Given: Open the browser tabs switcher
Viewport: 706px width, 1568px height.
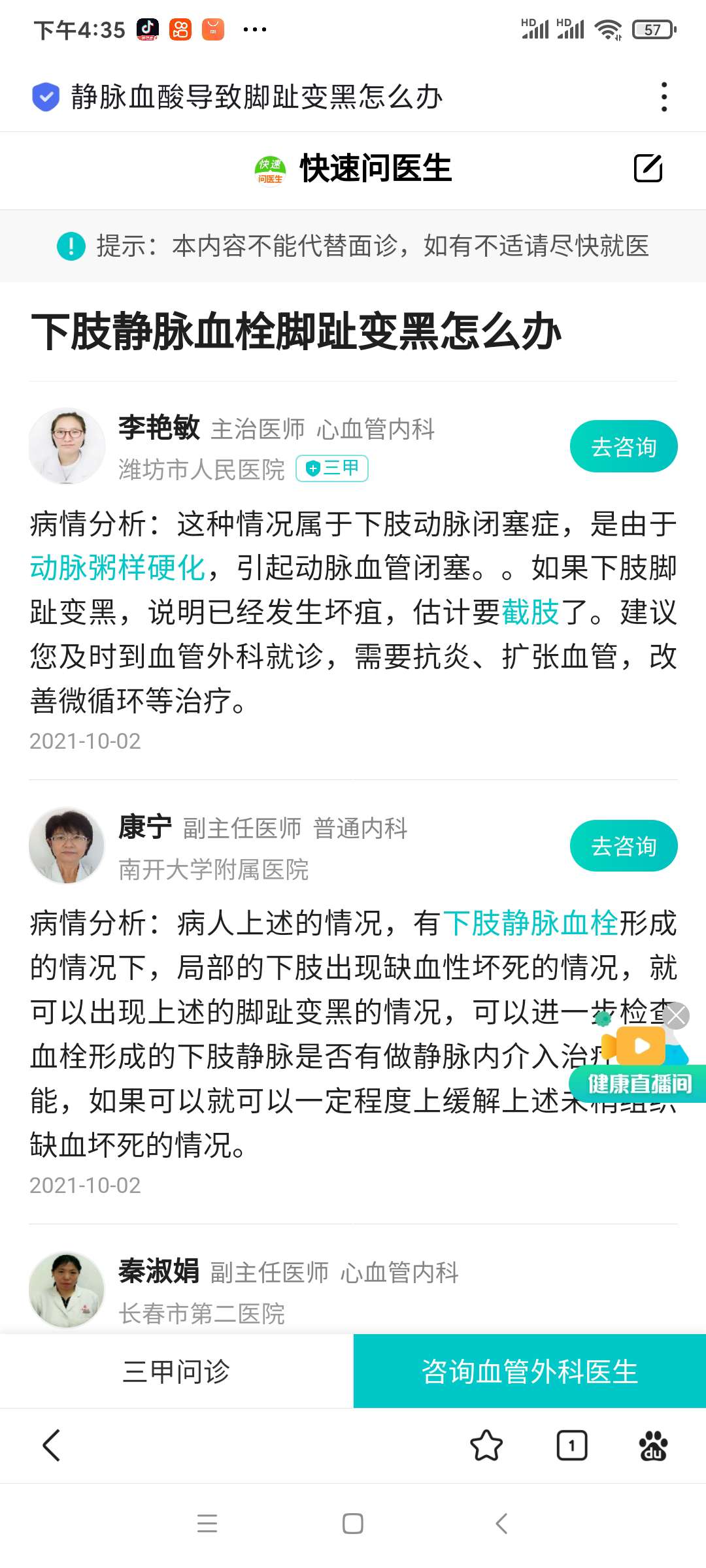Looking at the screenshot, I should [x=571, y=1445].
